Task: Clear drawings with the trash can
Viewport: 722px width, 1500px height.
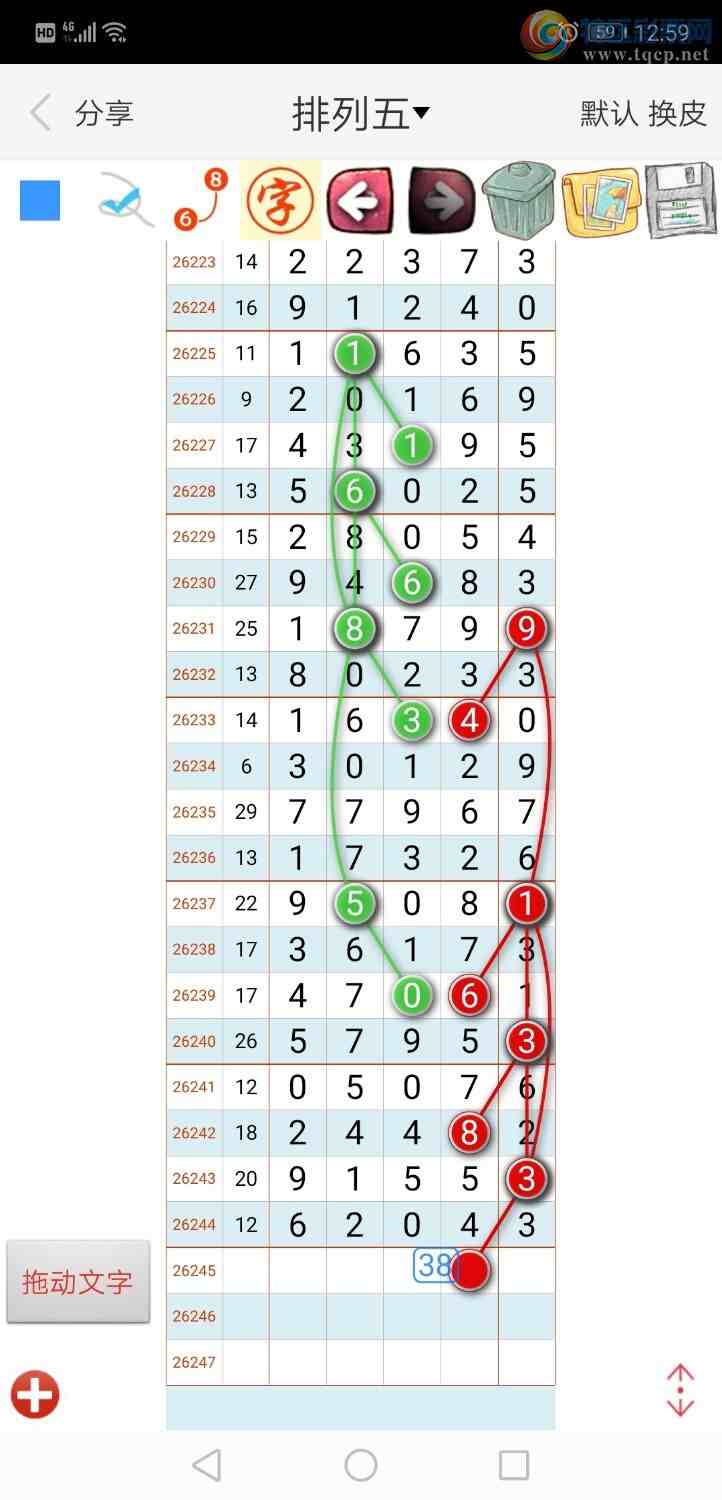Action: pyautogui.click(x=519, y=200)
